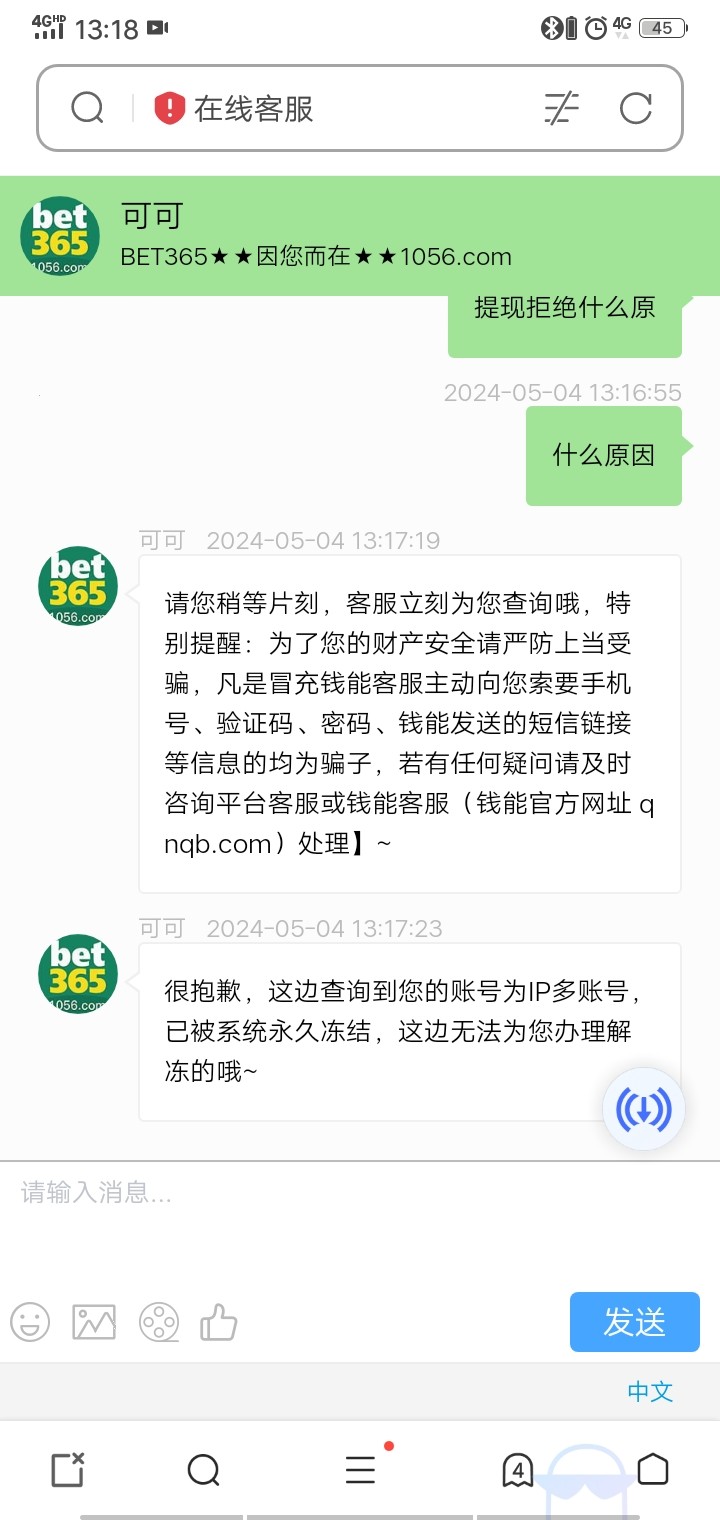Reload the current page

tap(636, 108)
